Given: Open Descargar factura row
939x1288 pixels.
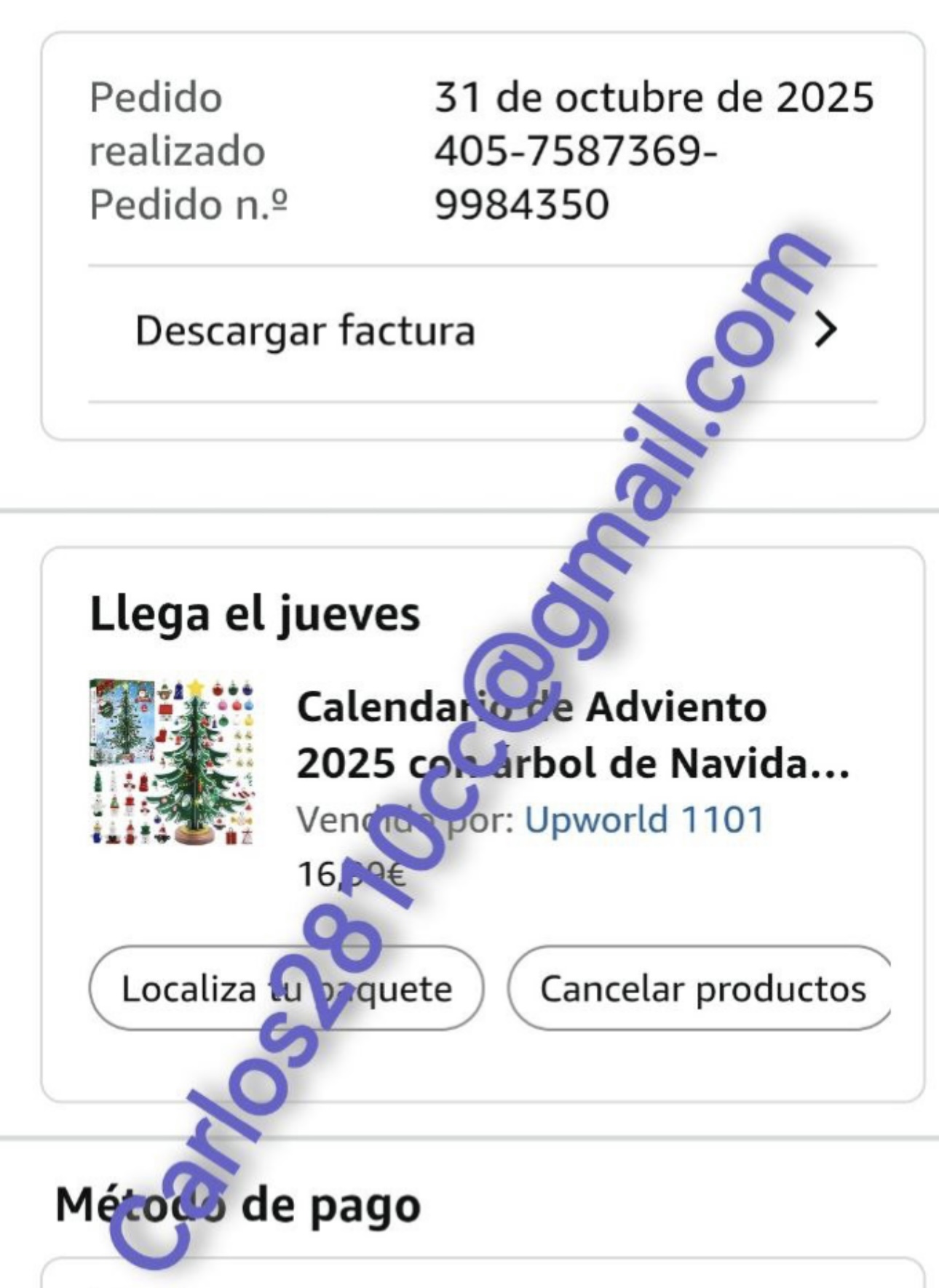Looking at the screenshot, I should point(482,332).
